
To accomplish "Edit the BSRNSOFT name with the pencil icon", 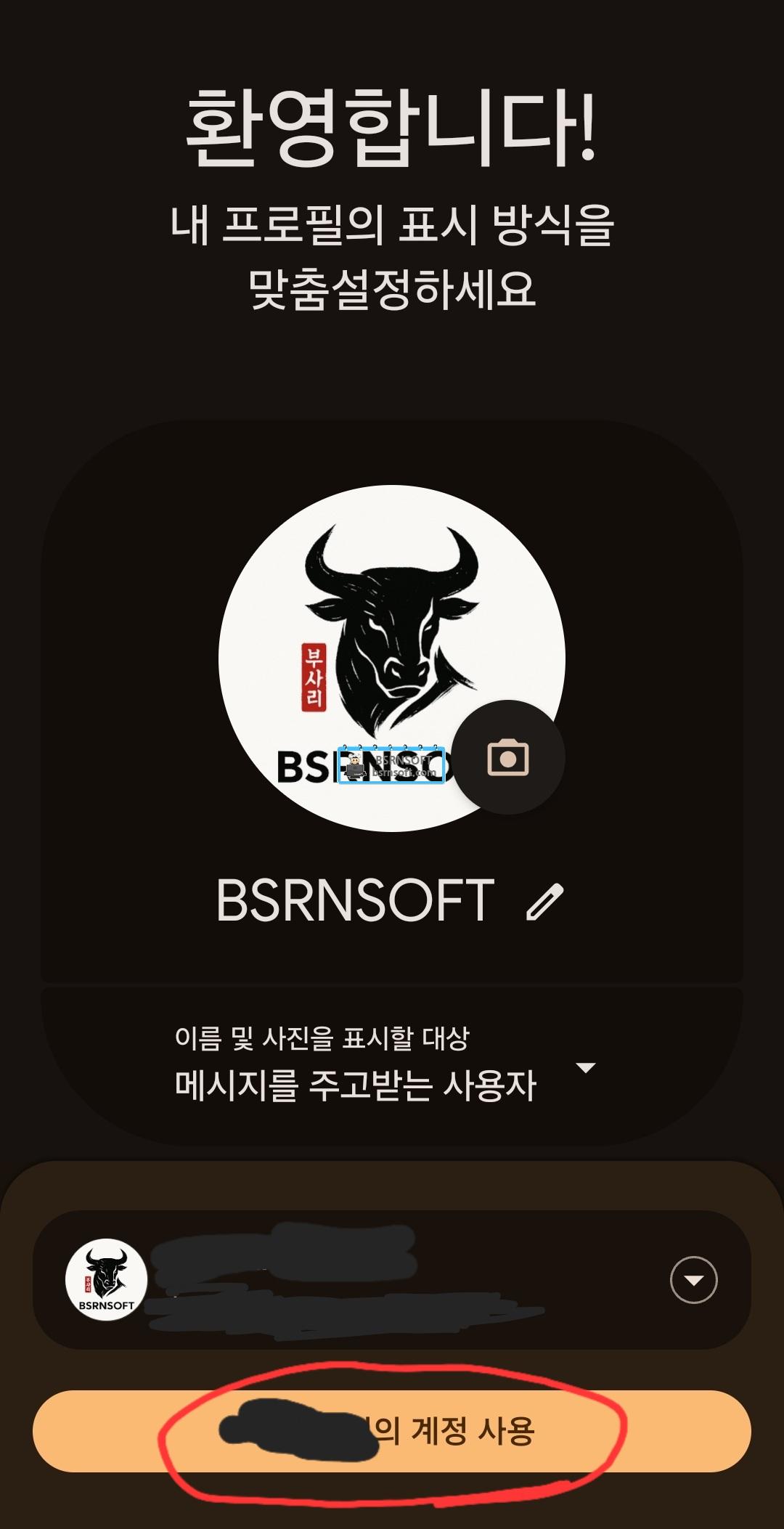I will point(544,902).
